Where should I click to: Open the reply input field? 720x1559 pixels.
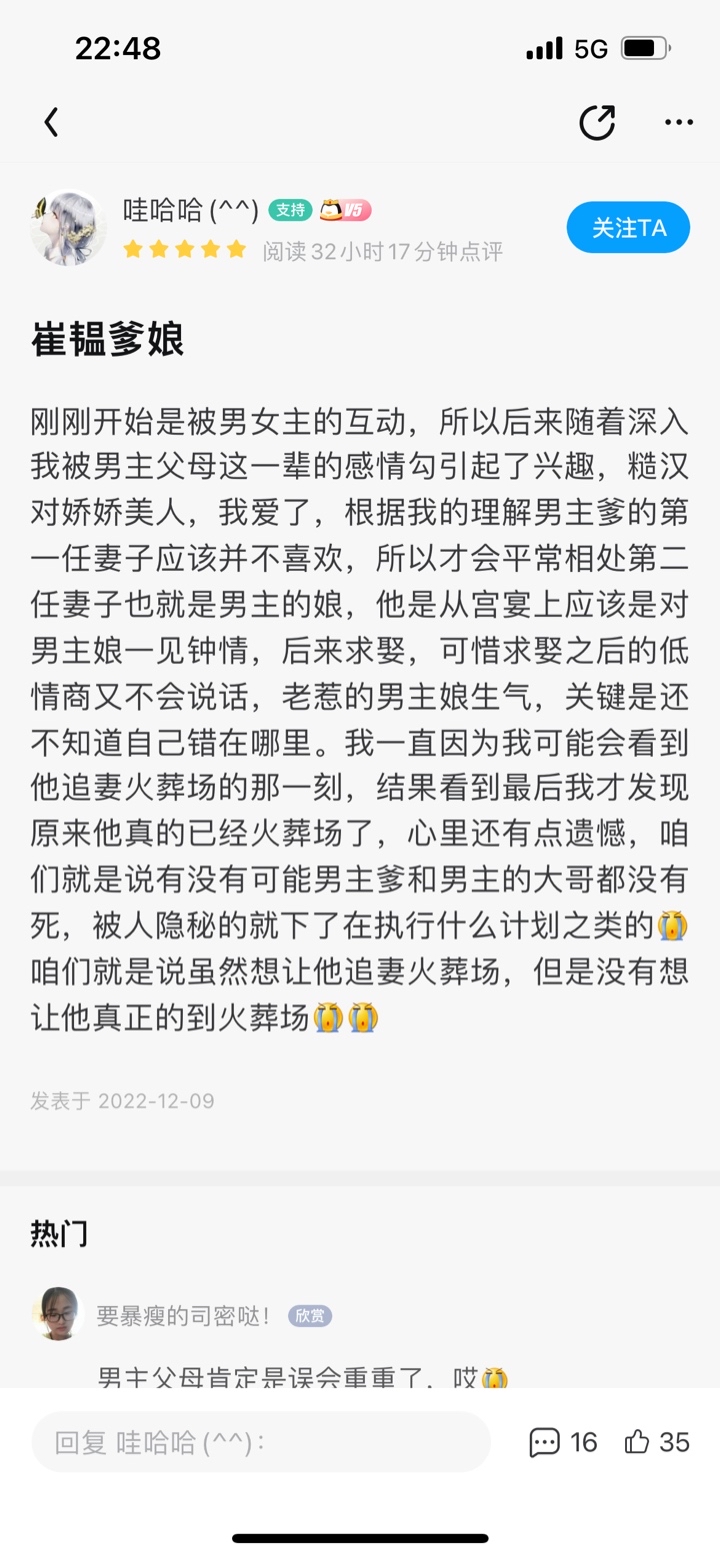pos(261,1442)
